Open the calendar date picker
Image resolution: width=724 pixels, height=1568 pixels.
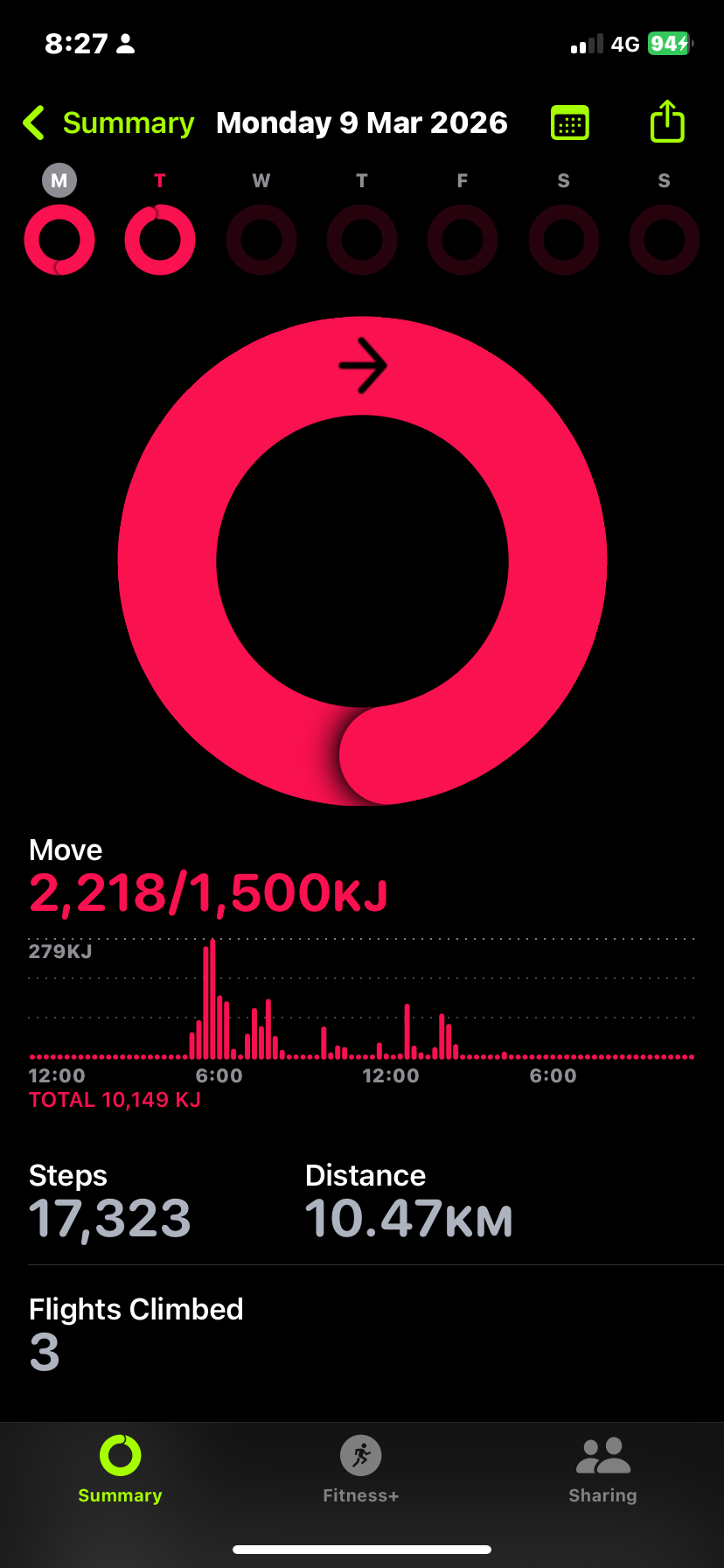pos(570,122)
